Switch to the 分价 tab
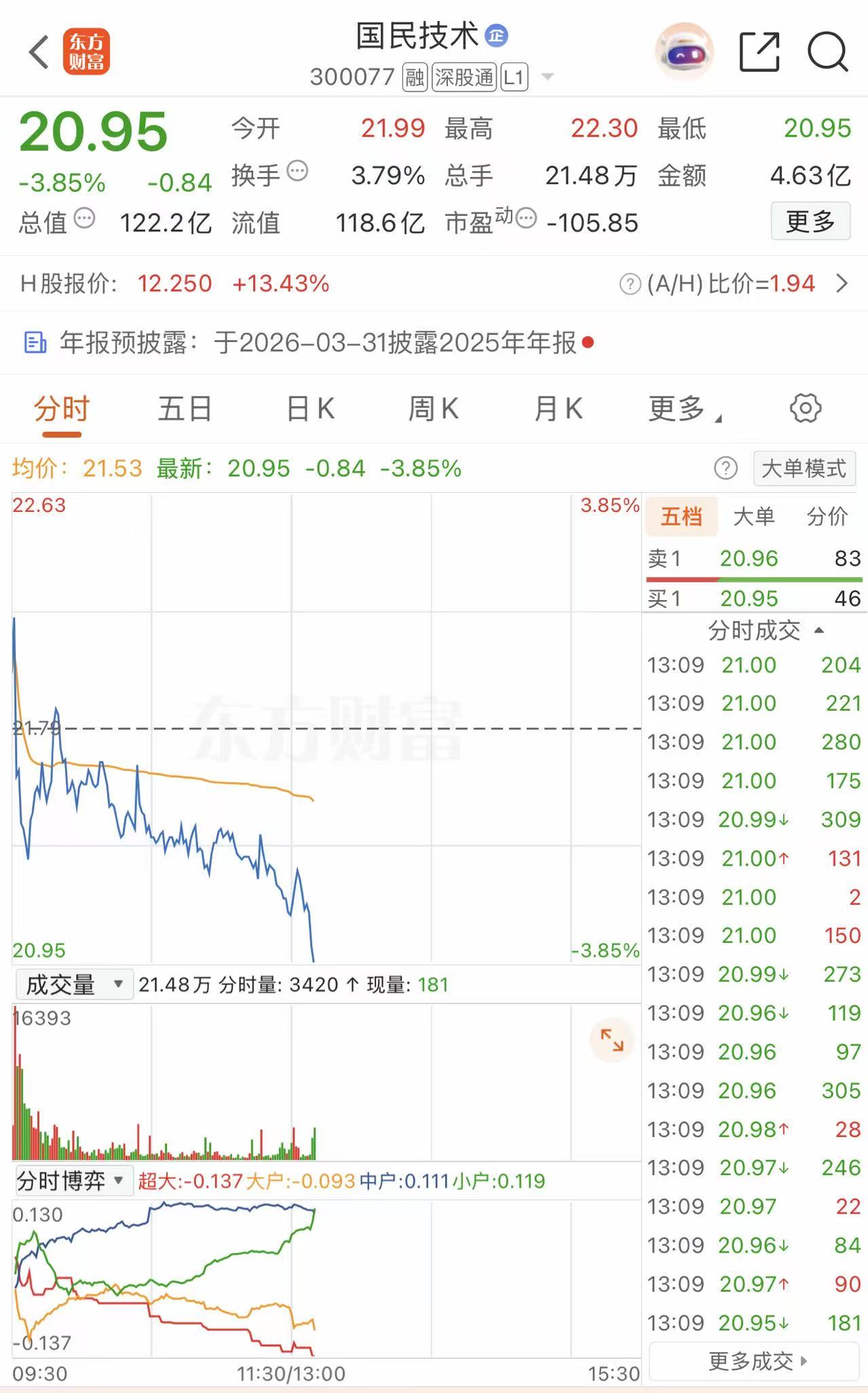 point(827,517)
